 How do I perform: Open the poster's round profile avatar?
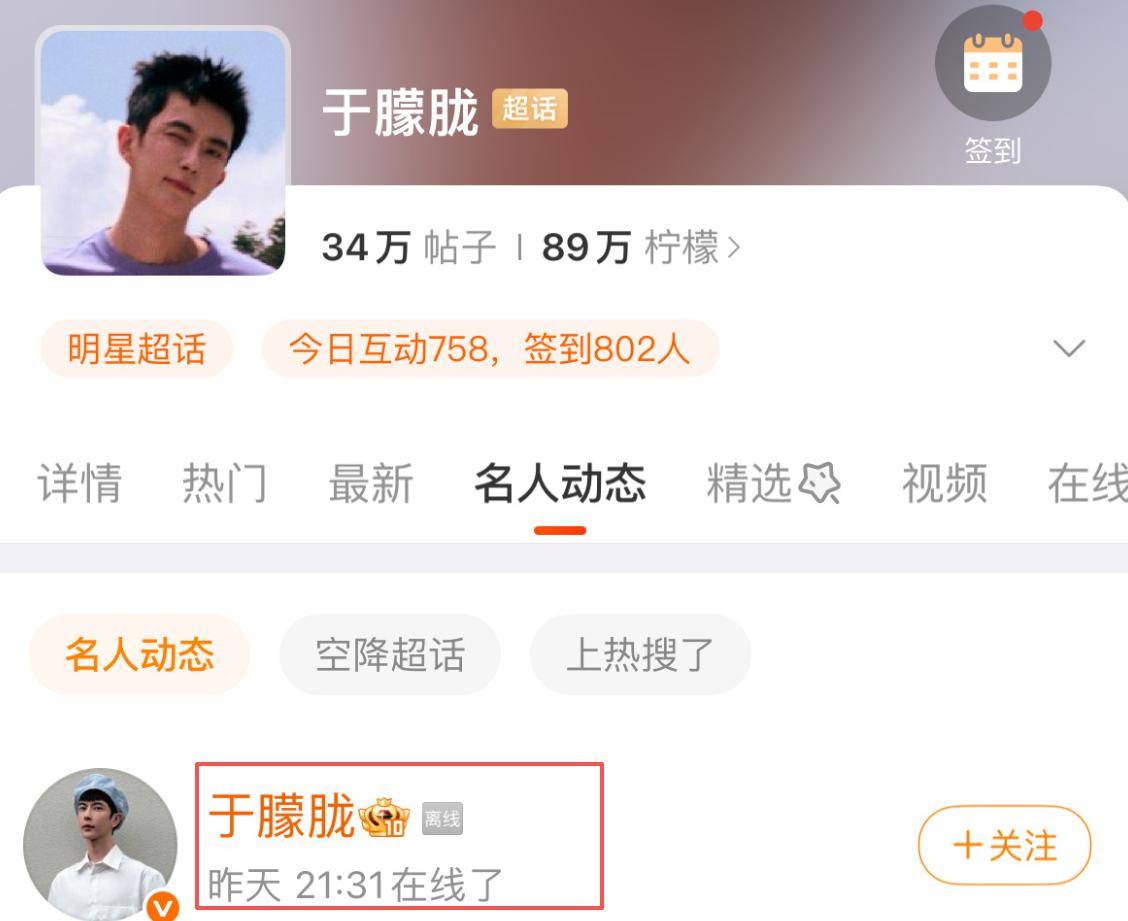(100, 845)
